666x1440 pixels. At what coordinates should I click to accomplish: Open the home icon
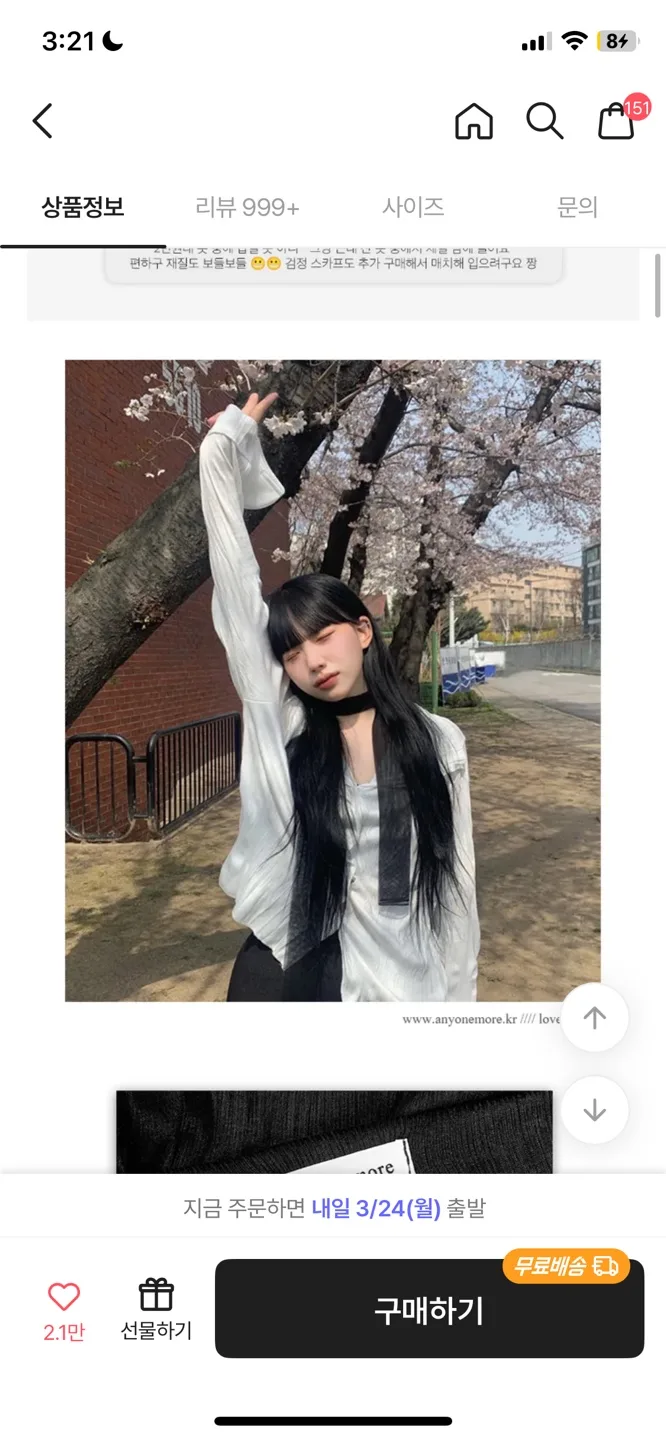(474, 122)
